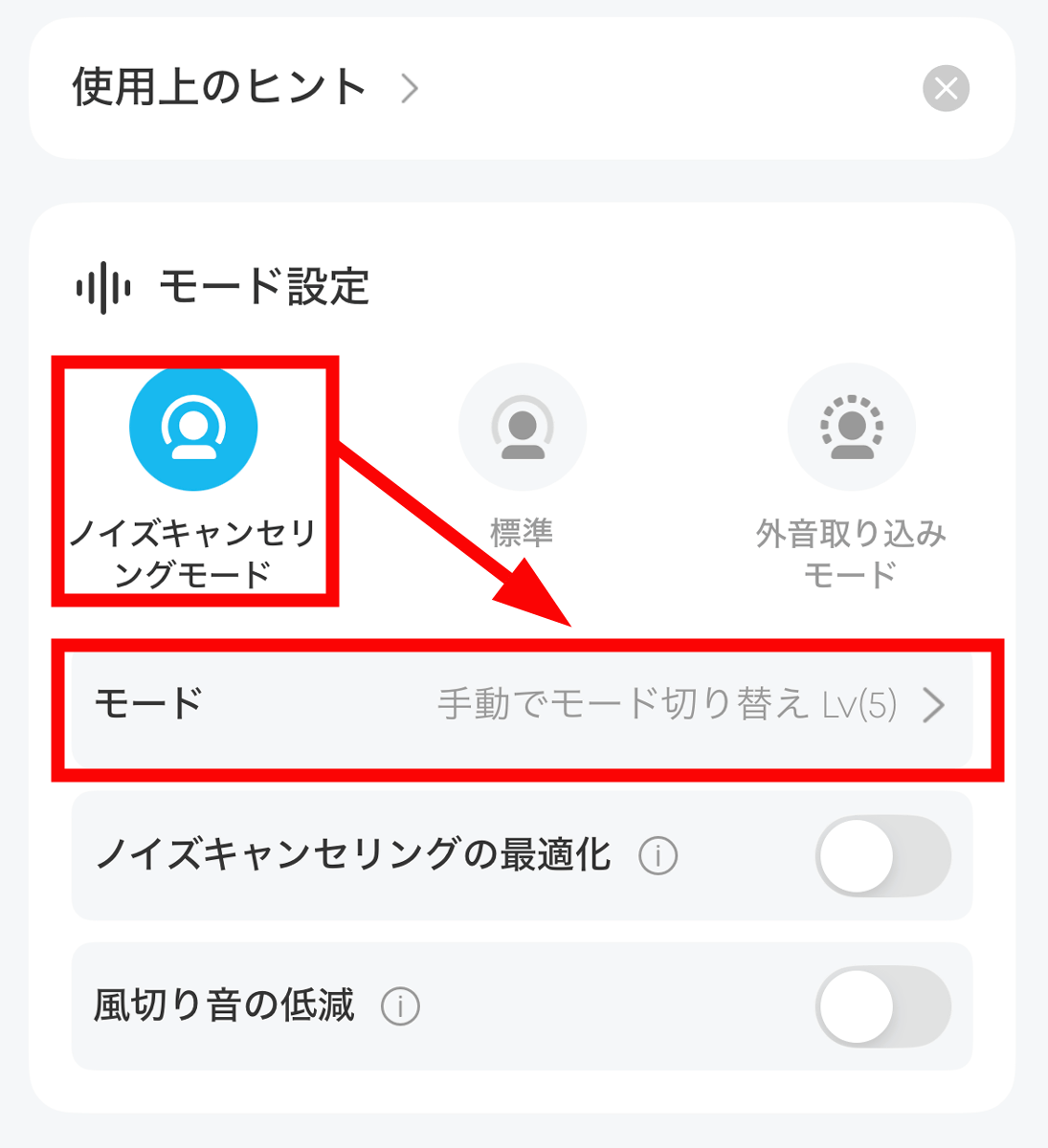Select ノイズキャンセリングモード

pos(193,429)
